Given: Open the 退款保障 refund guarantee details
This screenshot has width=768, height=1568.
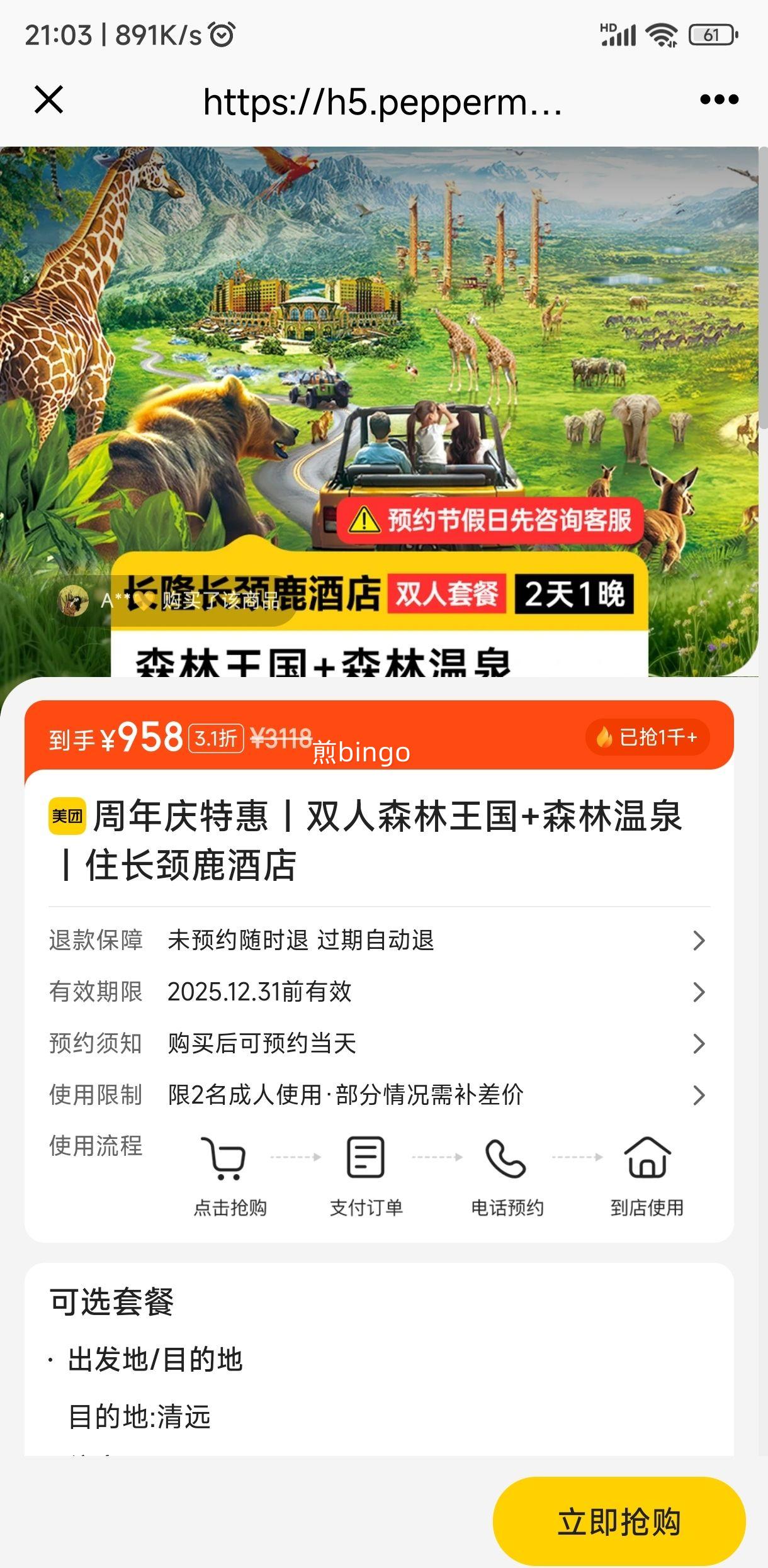Looking at the screenshot, I should tap(378, 940).
